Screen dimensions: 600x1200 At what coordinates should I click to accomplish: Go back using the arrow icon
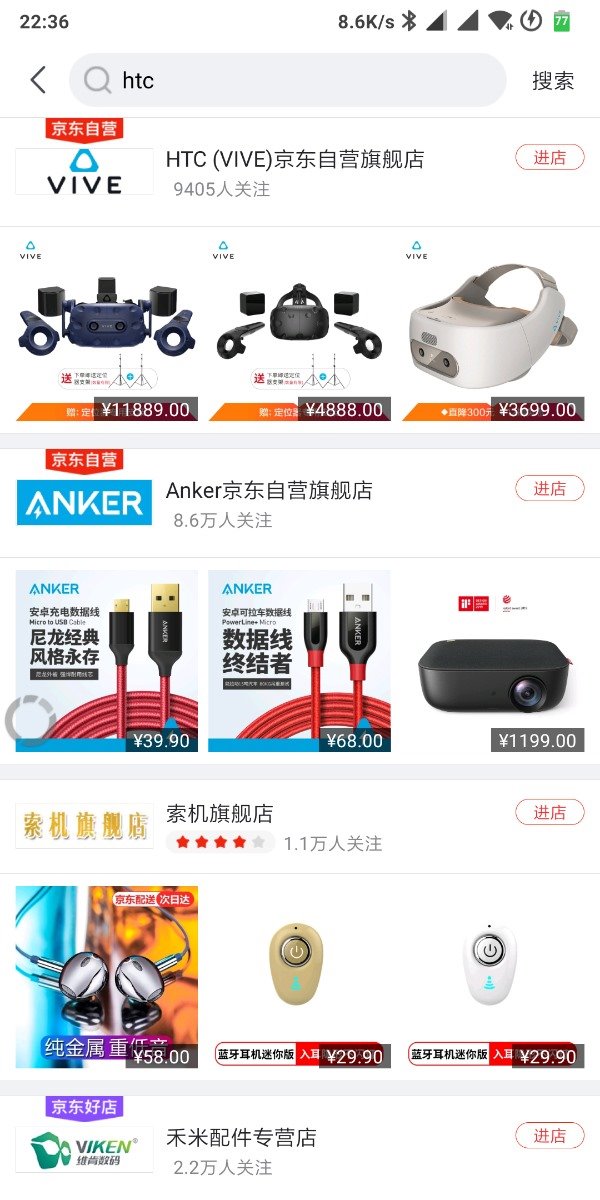38,80
